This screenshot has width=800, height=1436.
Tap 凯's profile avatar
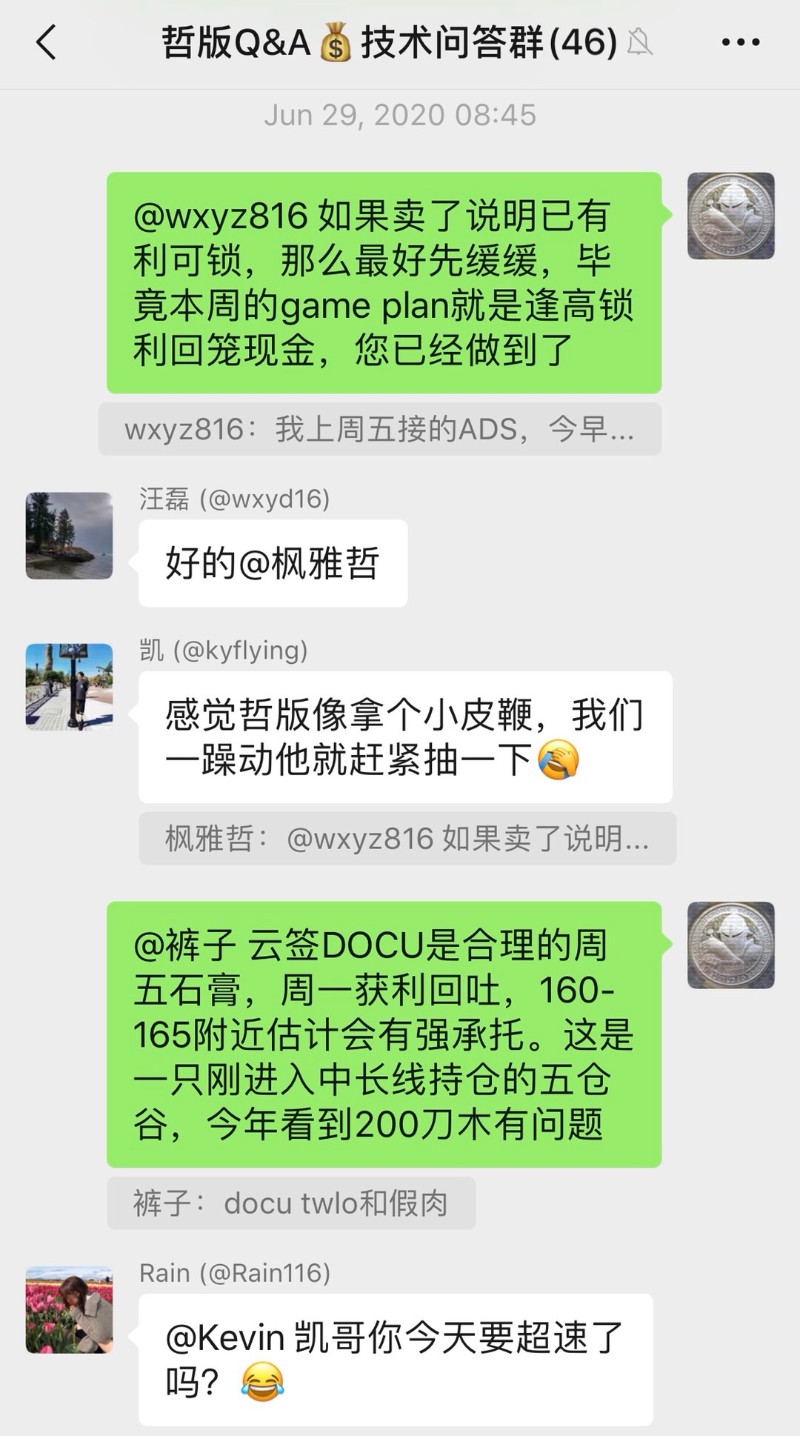pos(69,687)
